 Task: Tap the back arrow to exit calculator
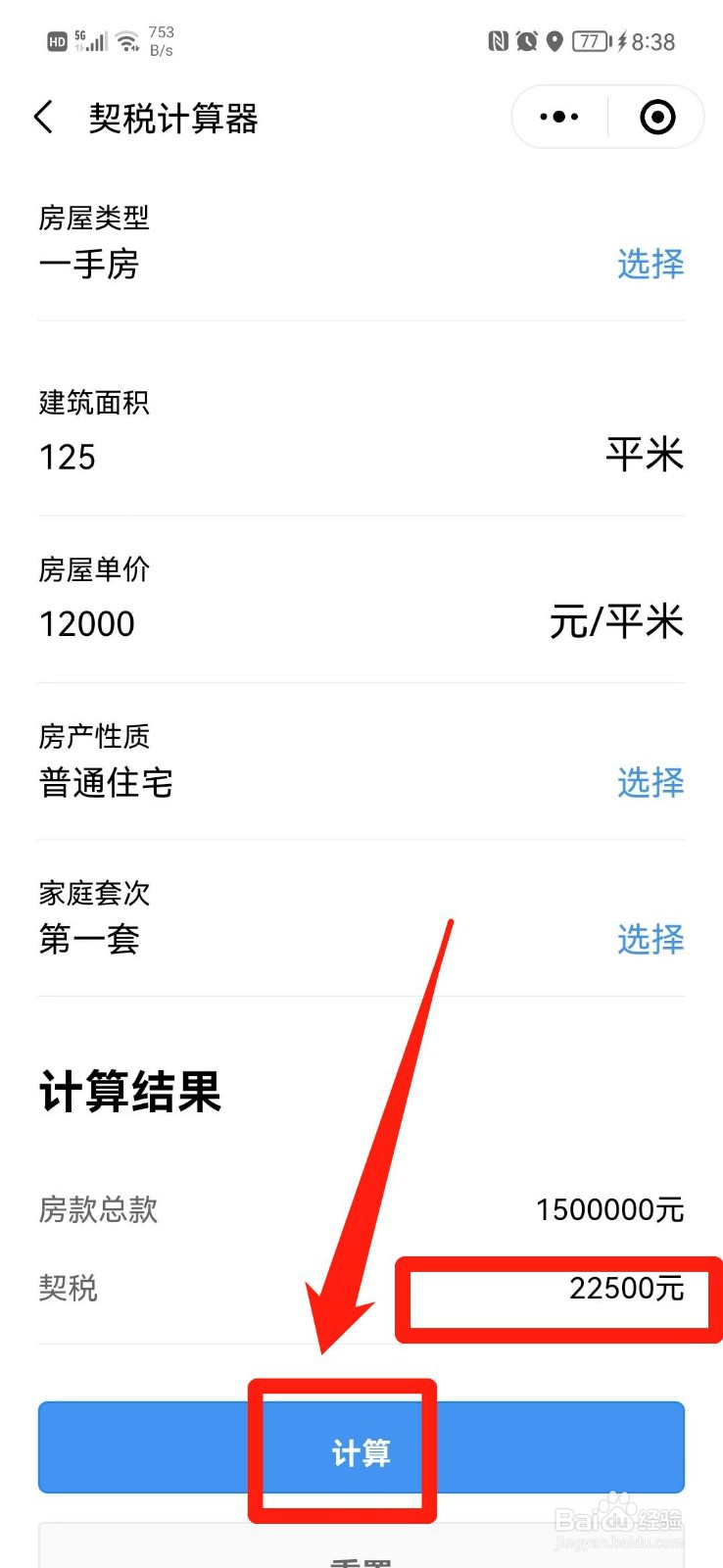[x=43, y=117]
